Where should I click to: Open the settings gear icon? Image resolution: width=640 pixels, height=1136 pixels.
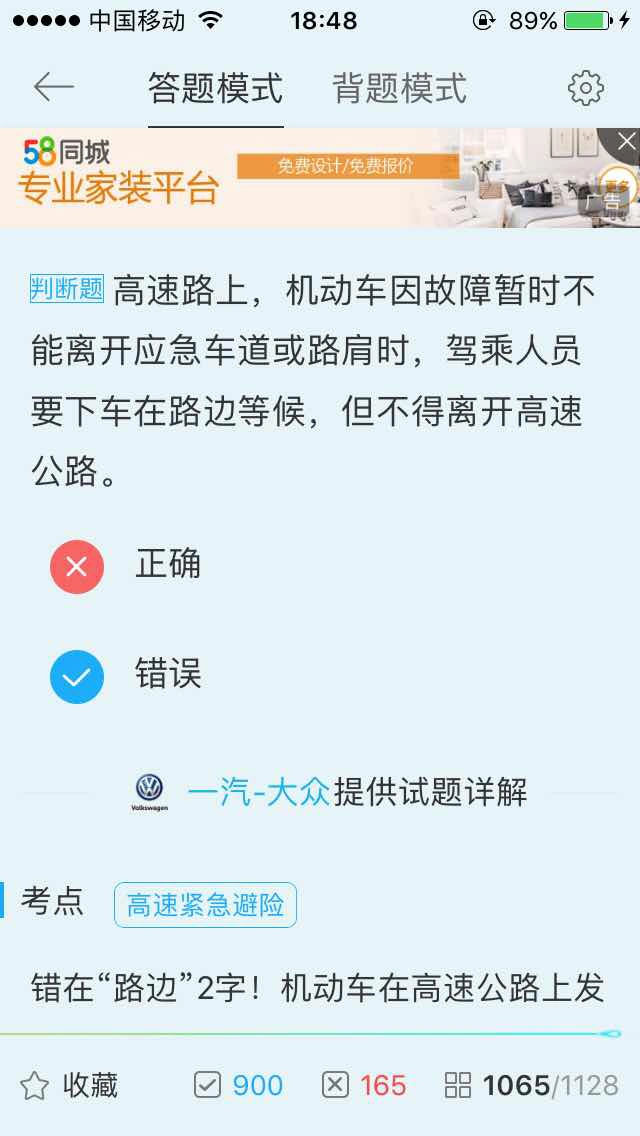(586, 88)
